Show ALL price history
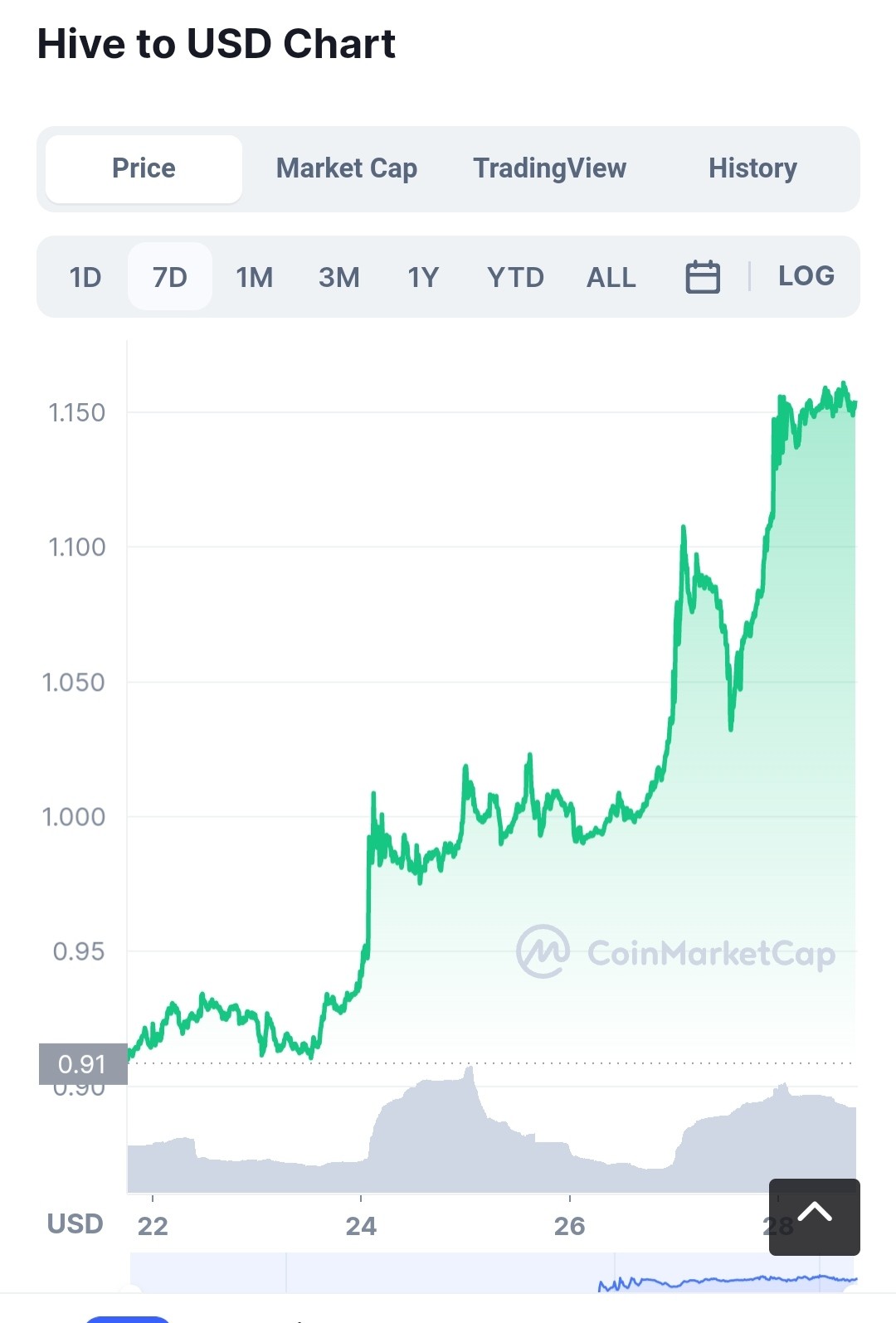 click(x=611, y=277)
